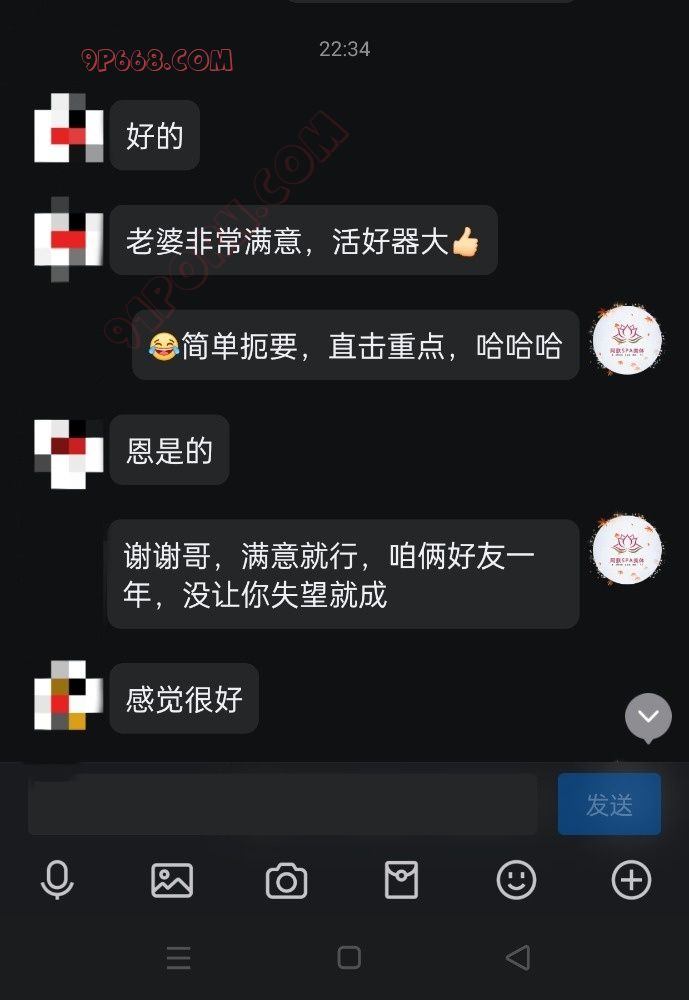Viewport: 689px width, 1000px height.
Task: Open the avatar next to 谢谢哥 message
Action: click(627, 549)
